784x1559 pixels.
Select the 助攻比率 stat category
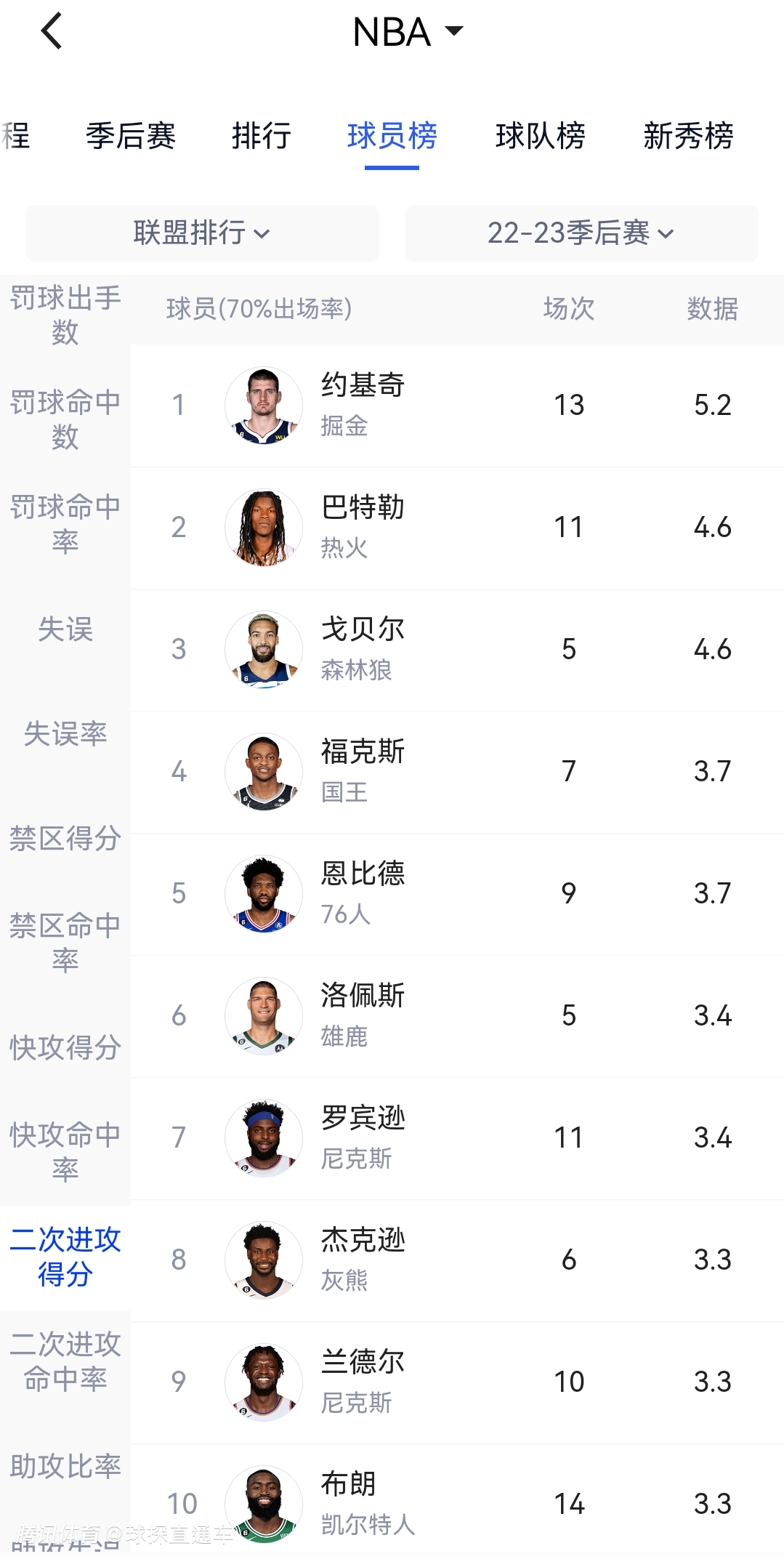tap(65, 1467)
